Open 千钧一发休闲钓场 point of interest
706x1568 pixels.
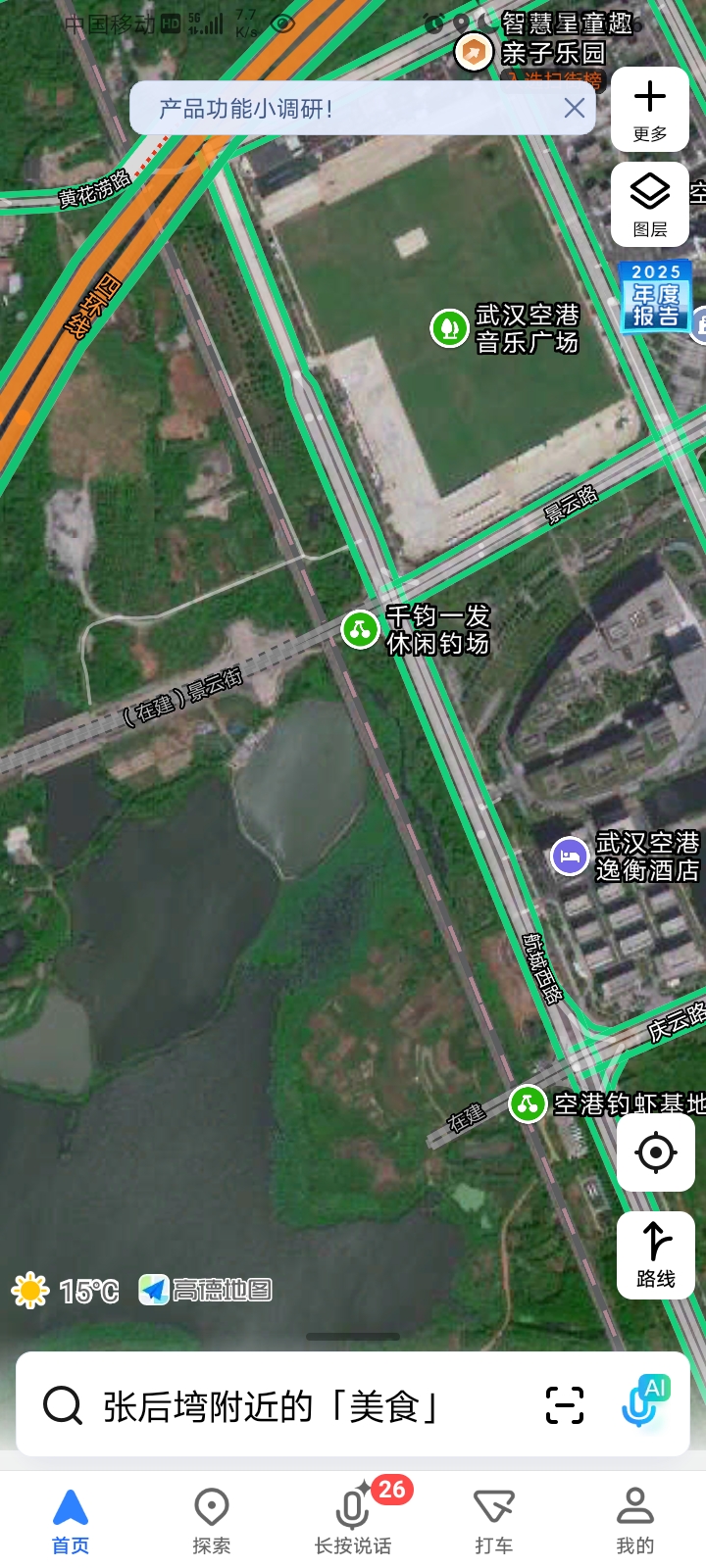(360, 629)
